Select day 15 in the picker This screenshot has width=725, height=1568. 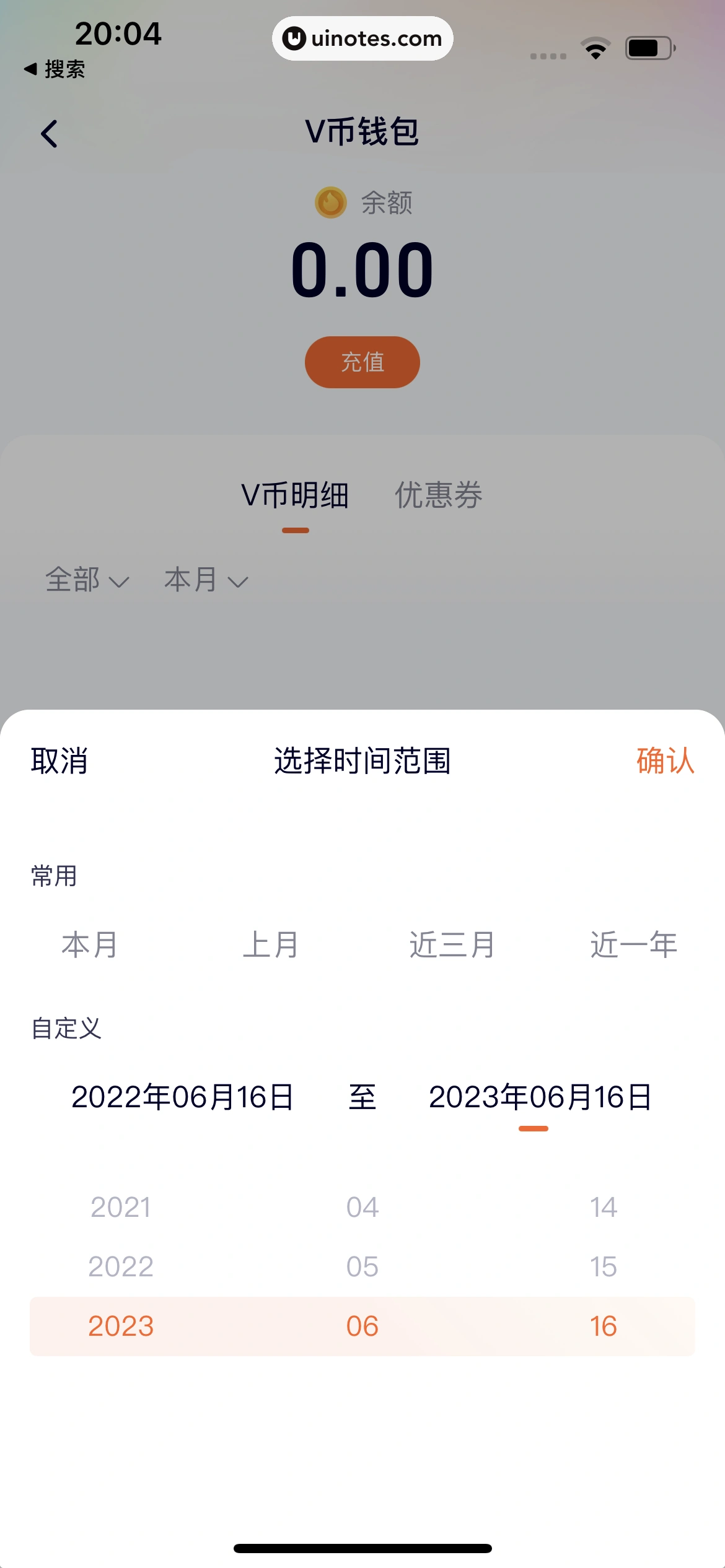pyautogui.click(x=603, y=1266)
